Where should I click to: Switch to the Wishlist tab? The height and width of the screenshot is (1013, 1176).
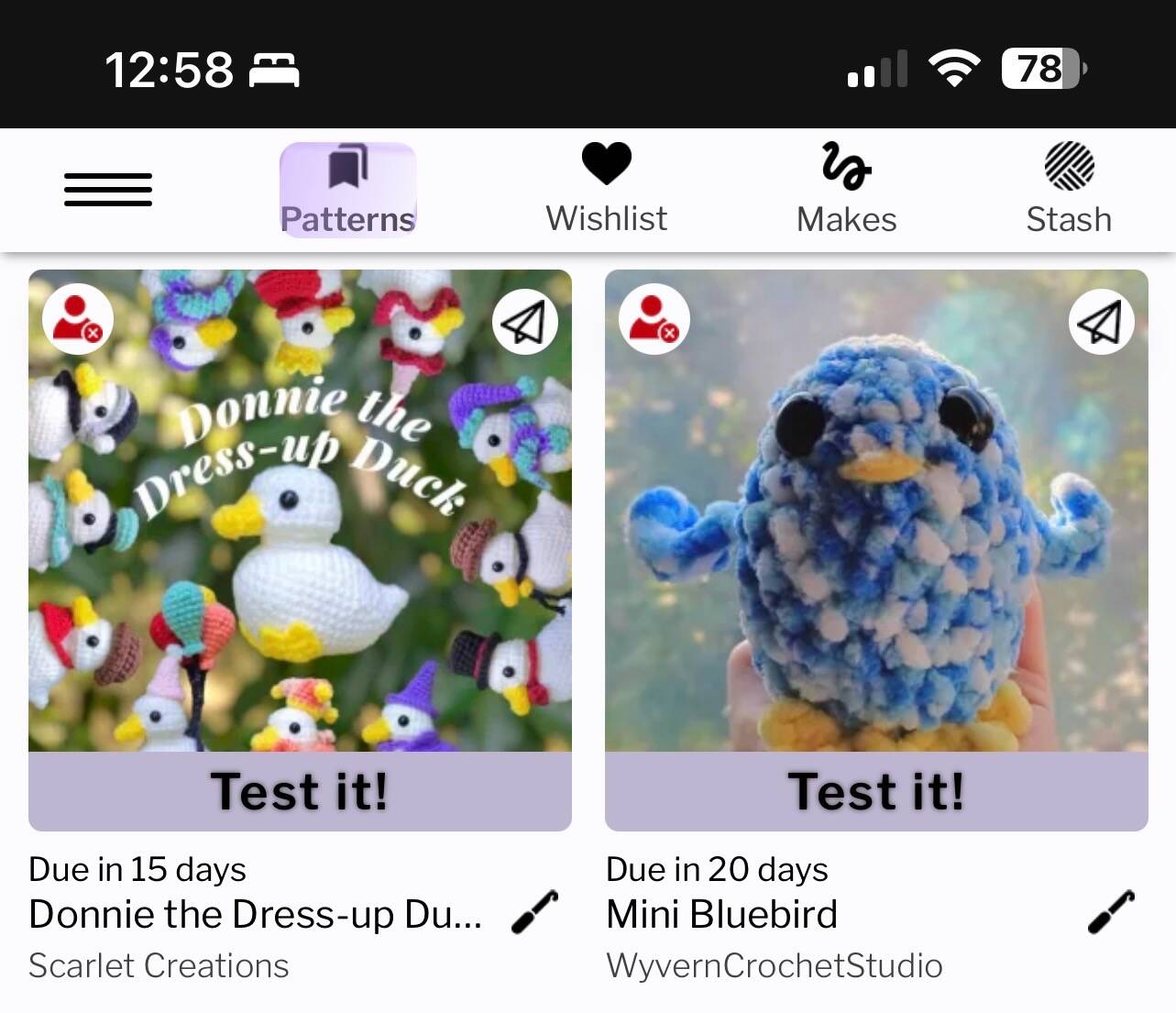point(606,190)
